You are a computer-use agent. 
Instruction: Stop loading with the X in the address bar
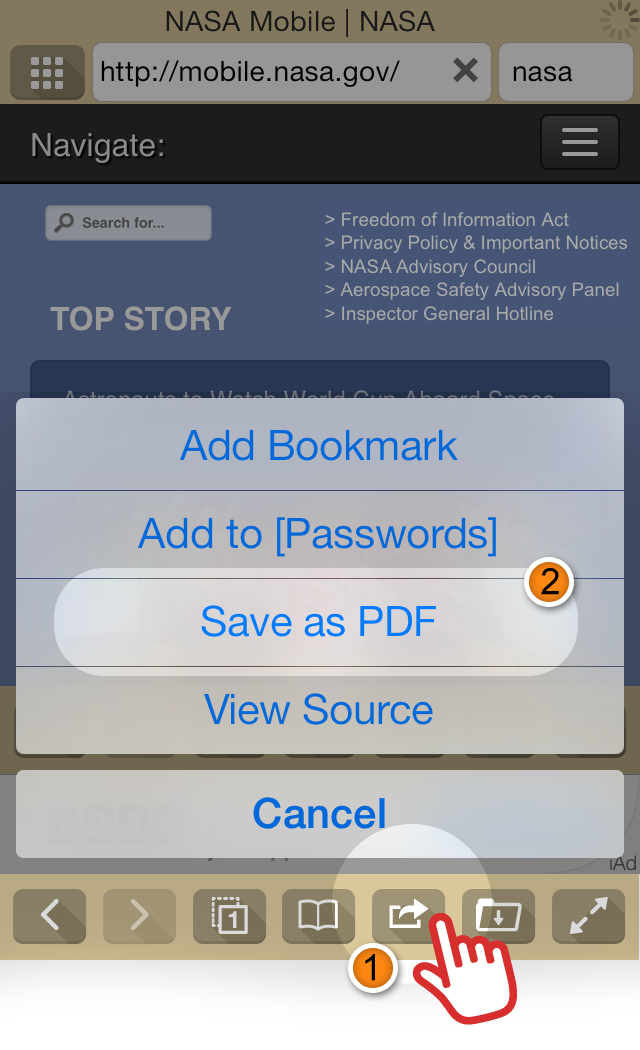click(x=465, y=70)
